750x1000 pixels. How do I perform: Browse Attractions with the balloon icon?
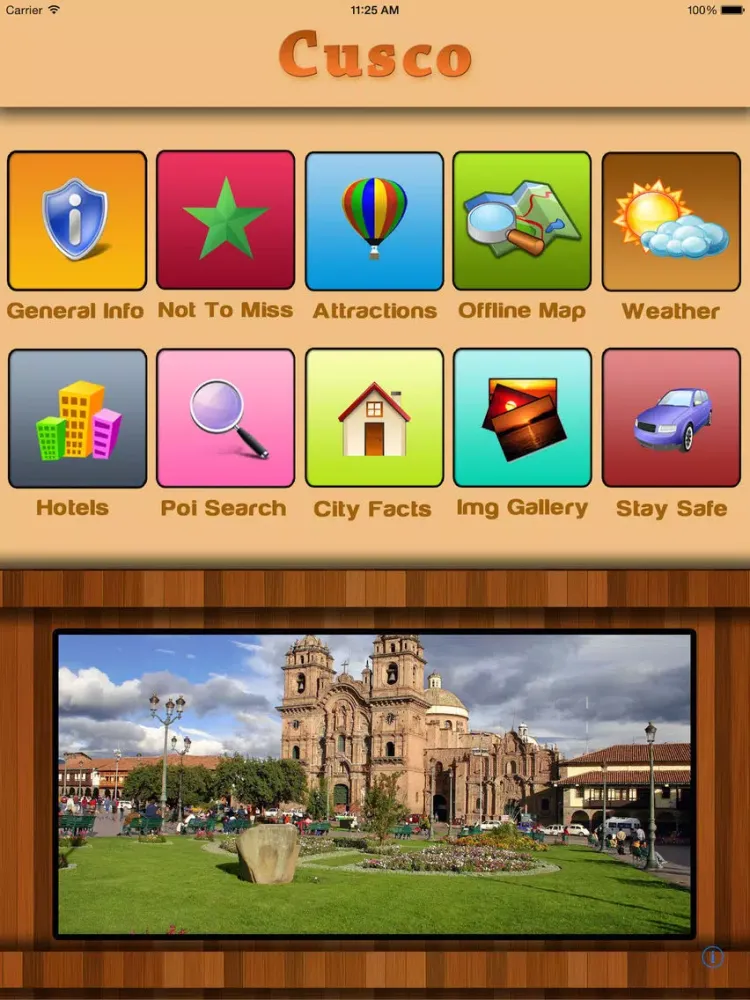(374, 221)
